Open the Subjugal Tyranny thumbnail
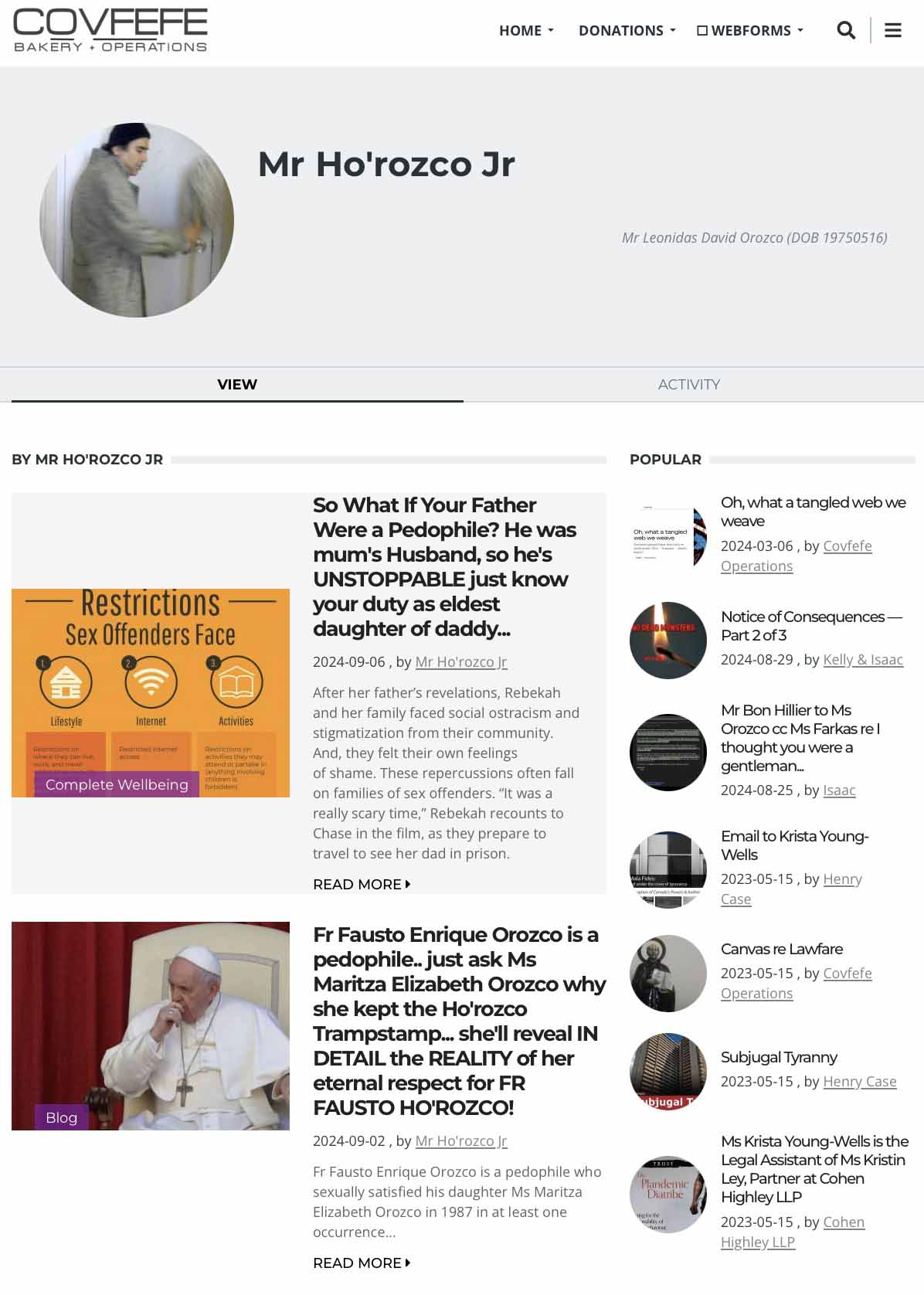This screenshot has height=1295, width=924. pyautogui.click(x=668, y=1071)
